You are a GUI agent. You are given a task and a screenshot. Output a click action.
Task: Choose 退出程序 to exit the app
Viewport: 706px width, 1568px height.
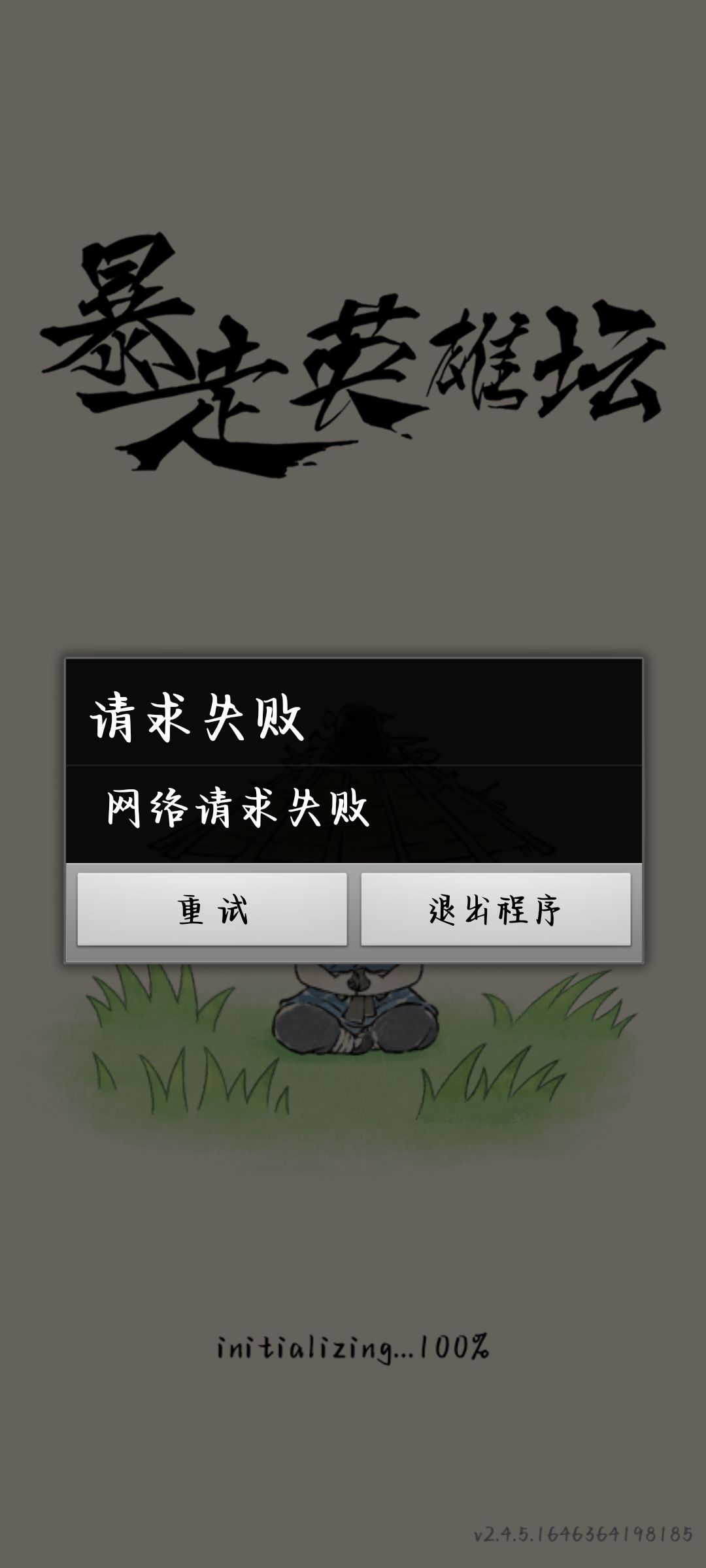496,909
